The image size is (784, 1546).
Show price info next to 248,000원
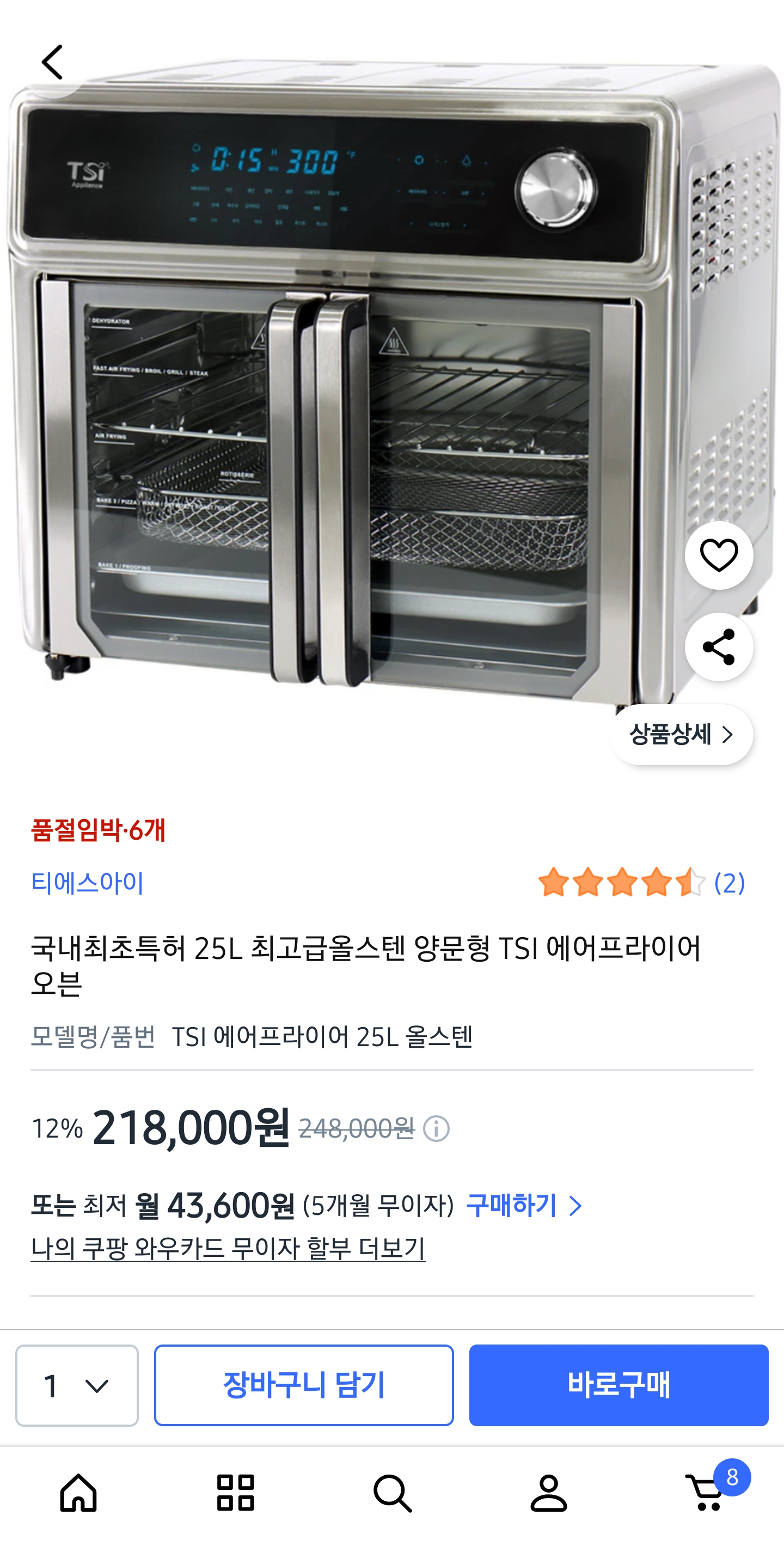coord(436,1129)
